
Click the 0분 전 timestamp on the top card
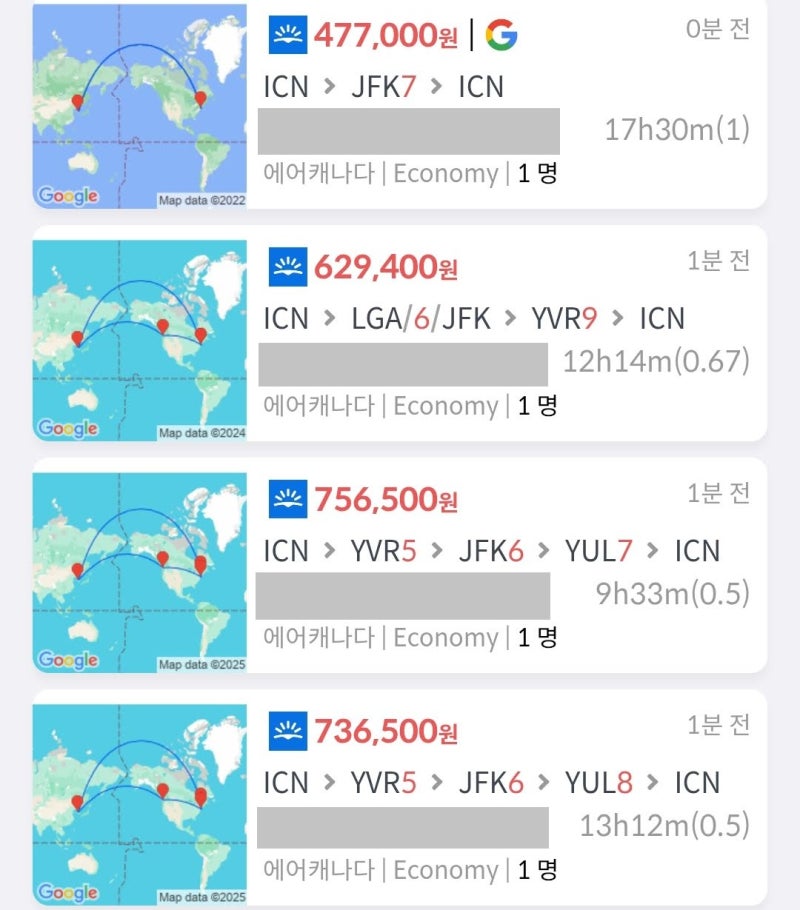(x=716, y=30)
